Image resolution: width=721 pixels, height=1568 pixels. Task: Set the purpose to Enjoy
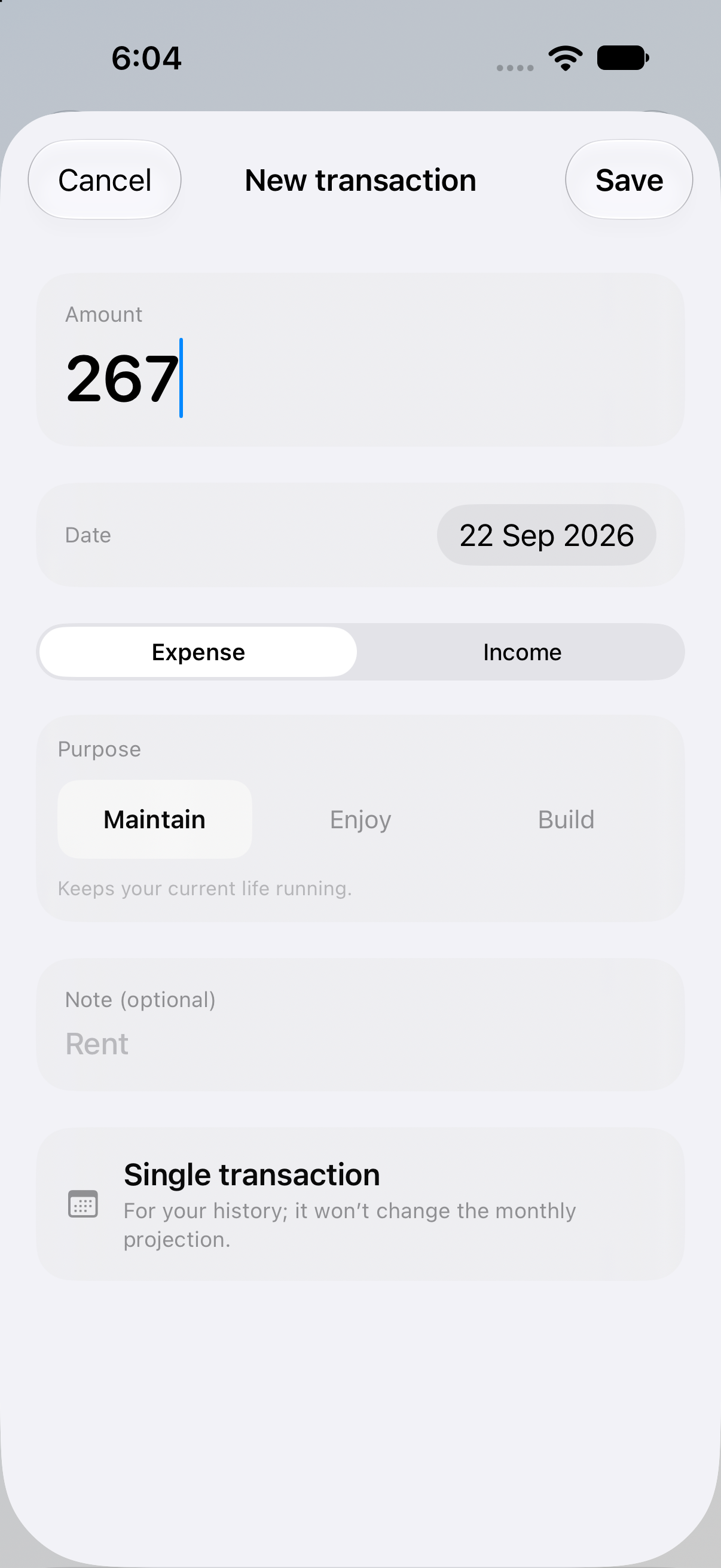360,819
